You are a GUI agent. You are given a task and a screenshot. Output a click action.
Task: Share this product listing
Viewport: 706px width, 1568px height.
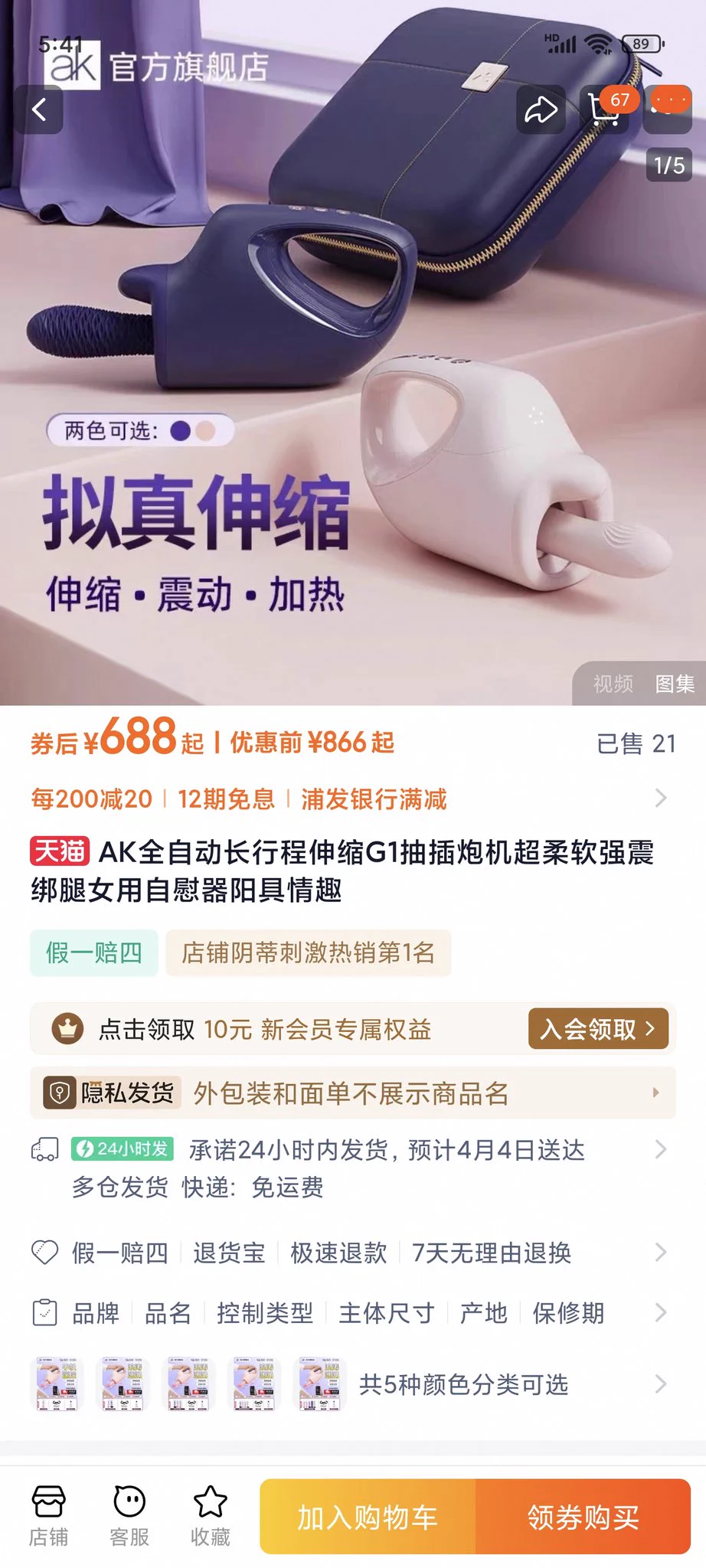coord(541,109)
